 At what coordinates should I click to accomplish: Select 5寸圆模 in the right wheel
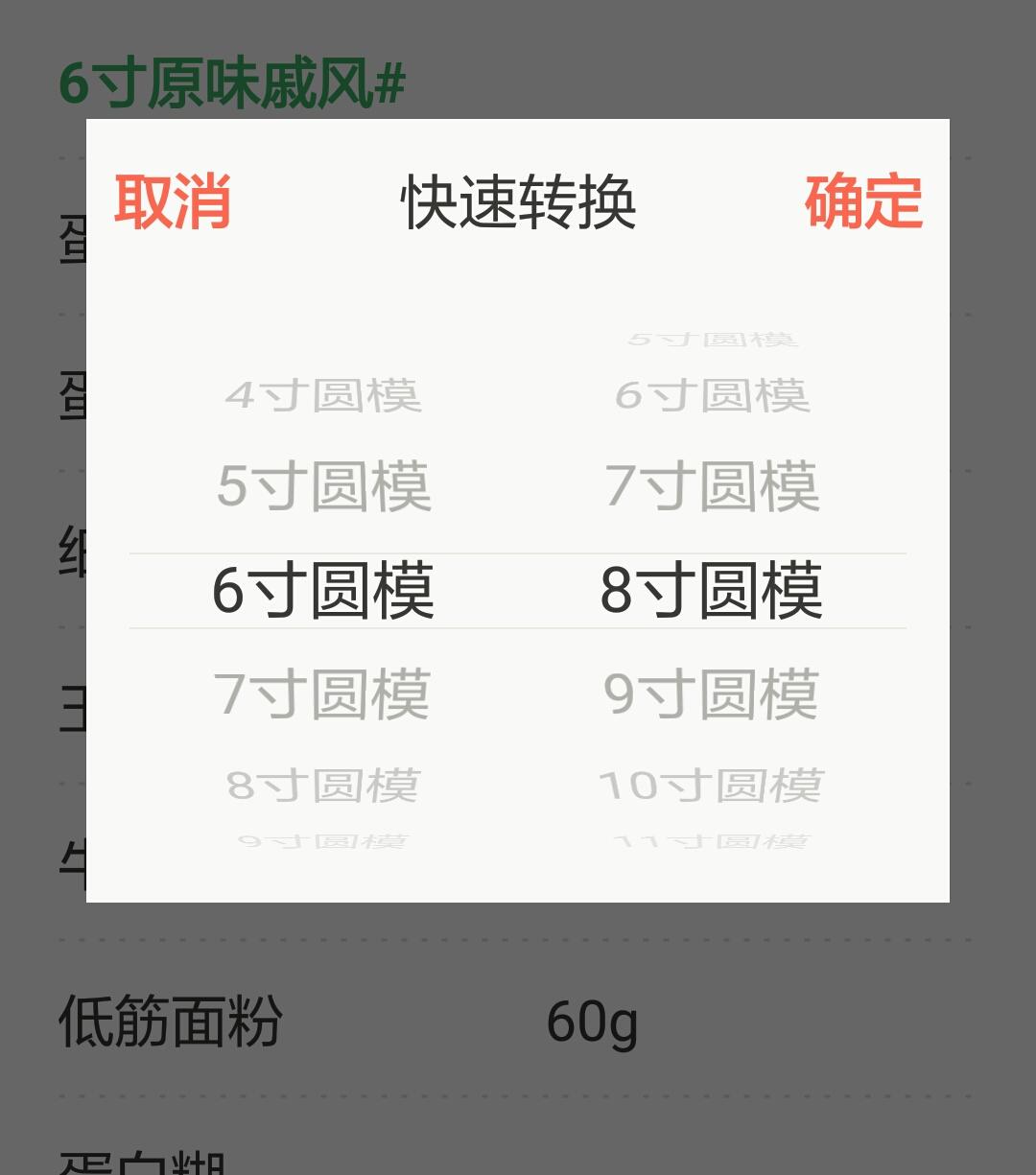(x=711, y=338)
